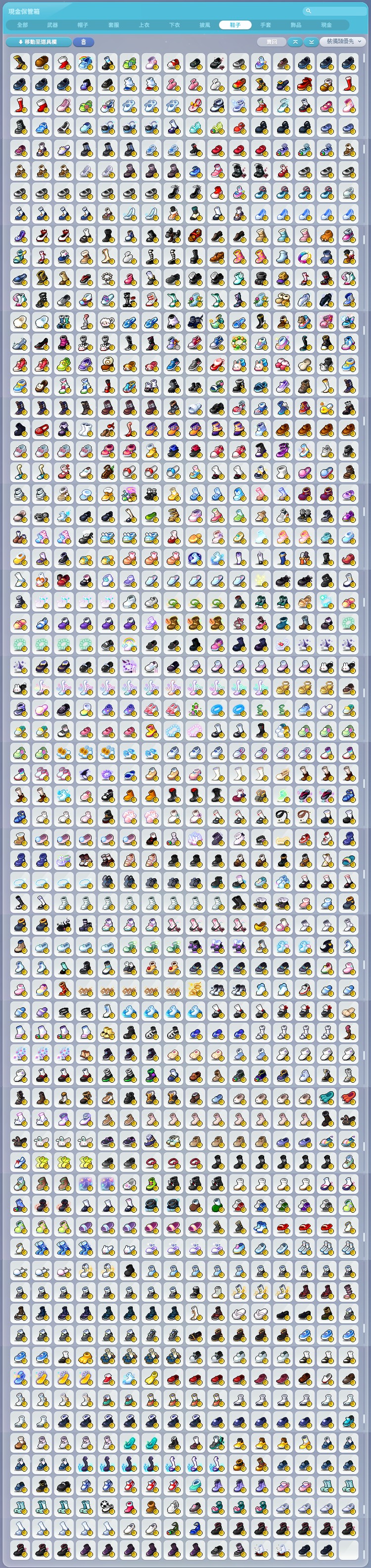
Task: Tap the 賣回 button
Action: (x=272, y=42)
